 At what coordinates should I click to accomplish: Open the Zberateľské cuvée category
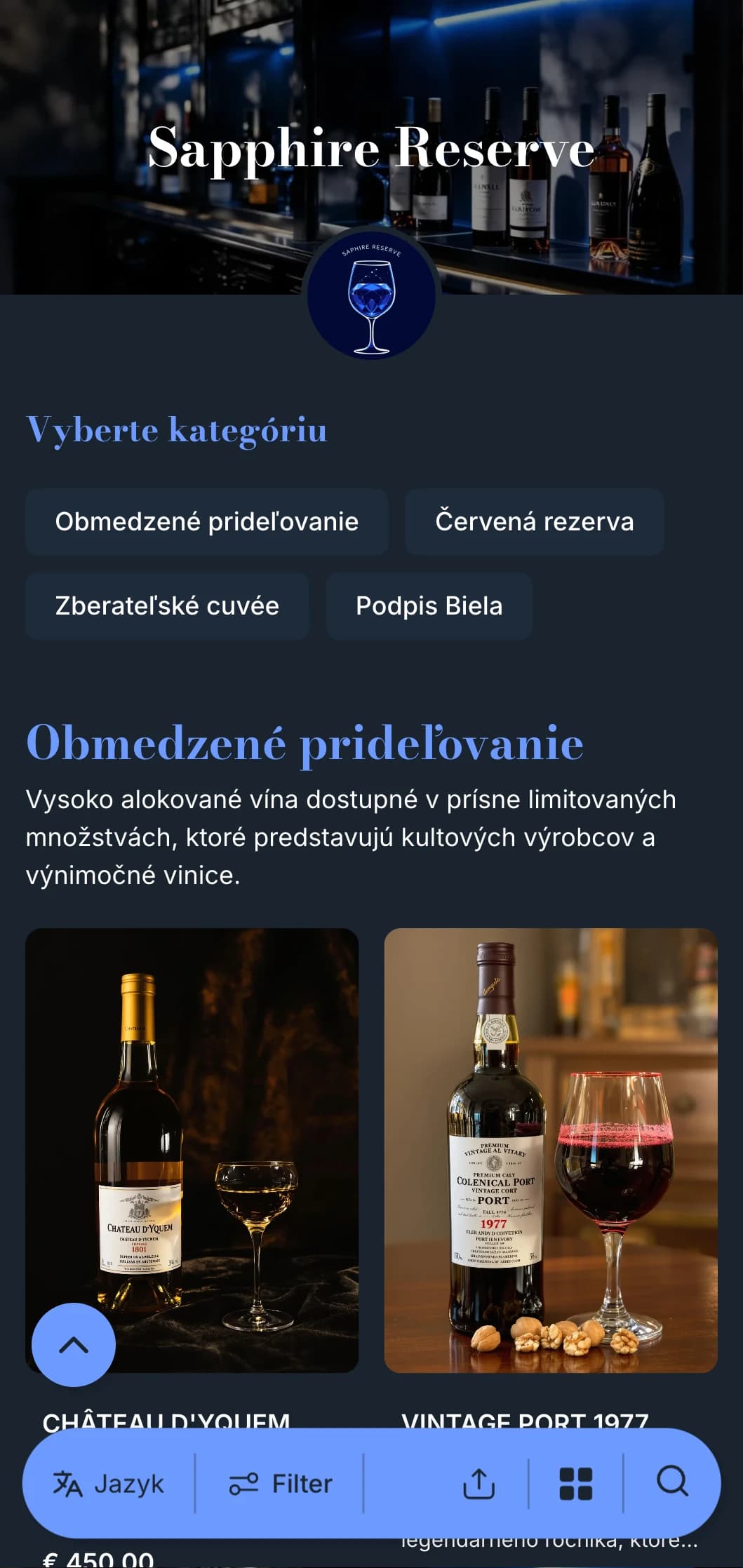(167, 606)
